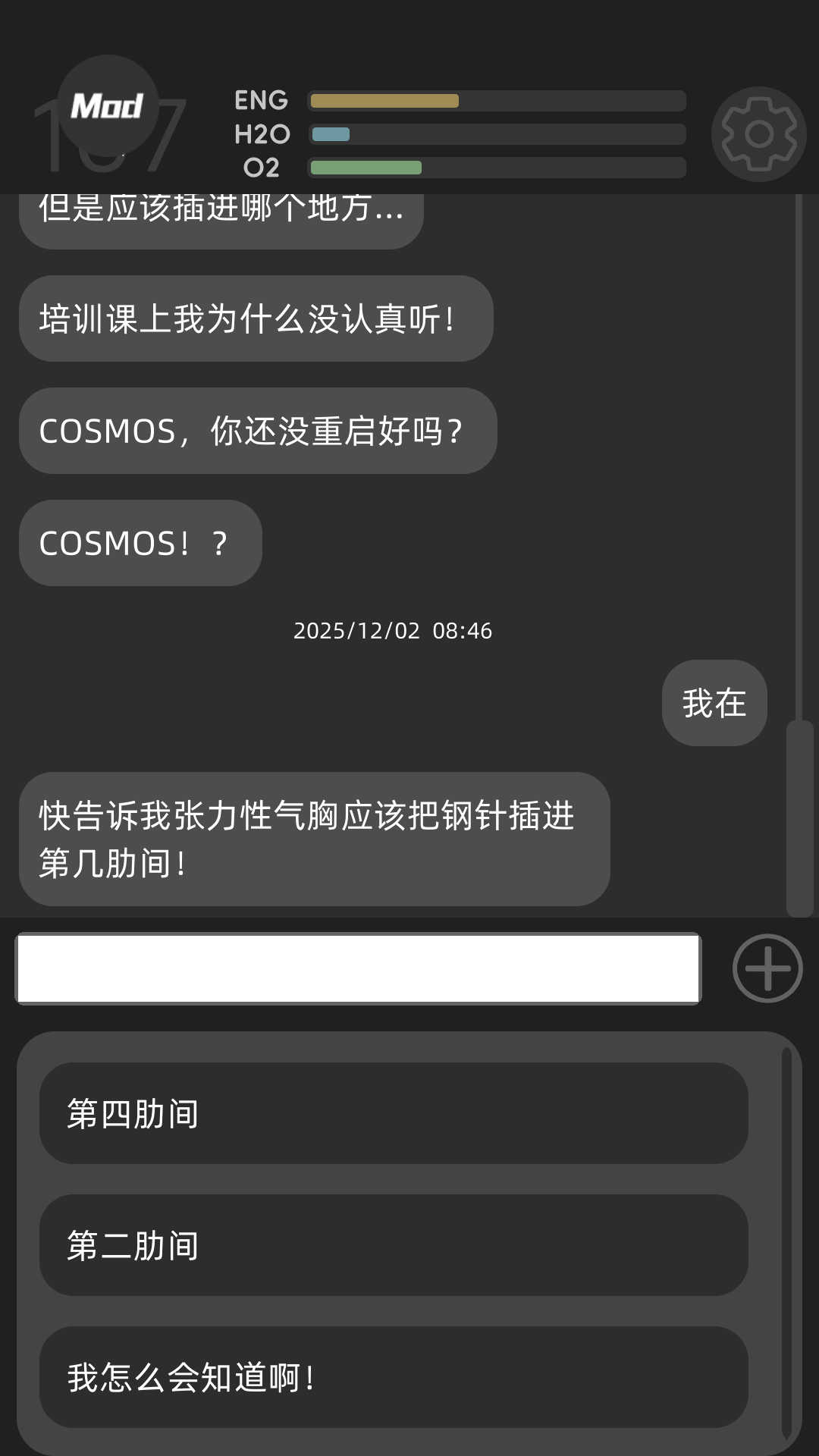
Task: Click the sent message 我在
Action: (713, 703)
